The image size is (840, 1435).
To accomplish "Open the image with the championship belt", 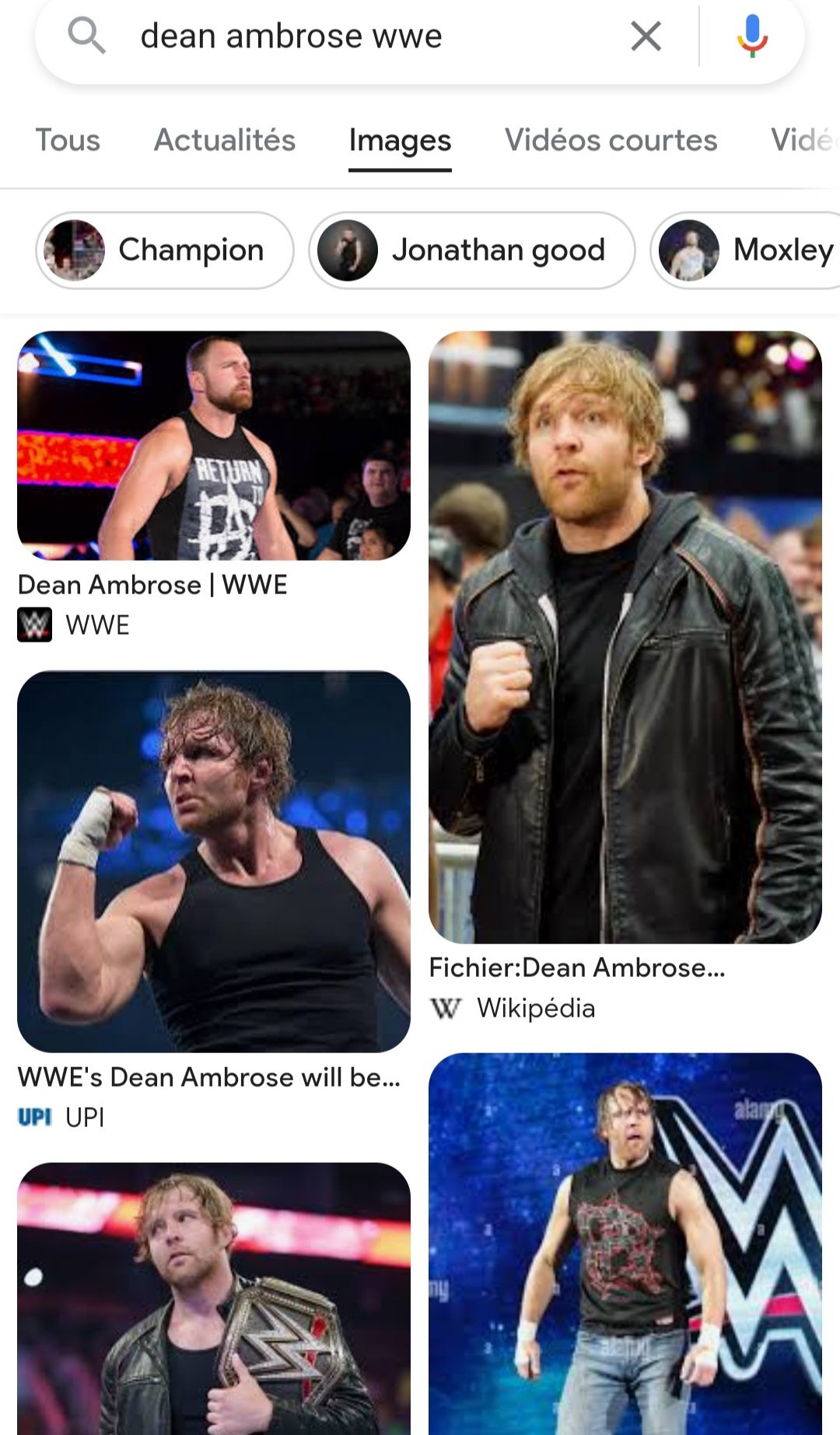I will (214, 1299).
